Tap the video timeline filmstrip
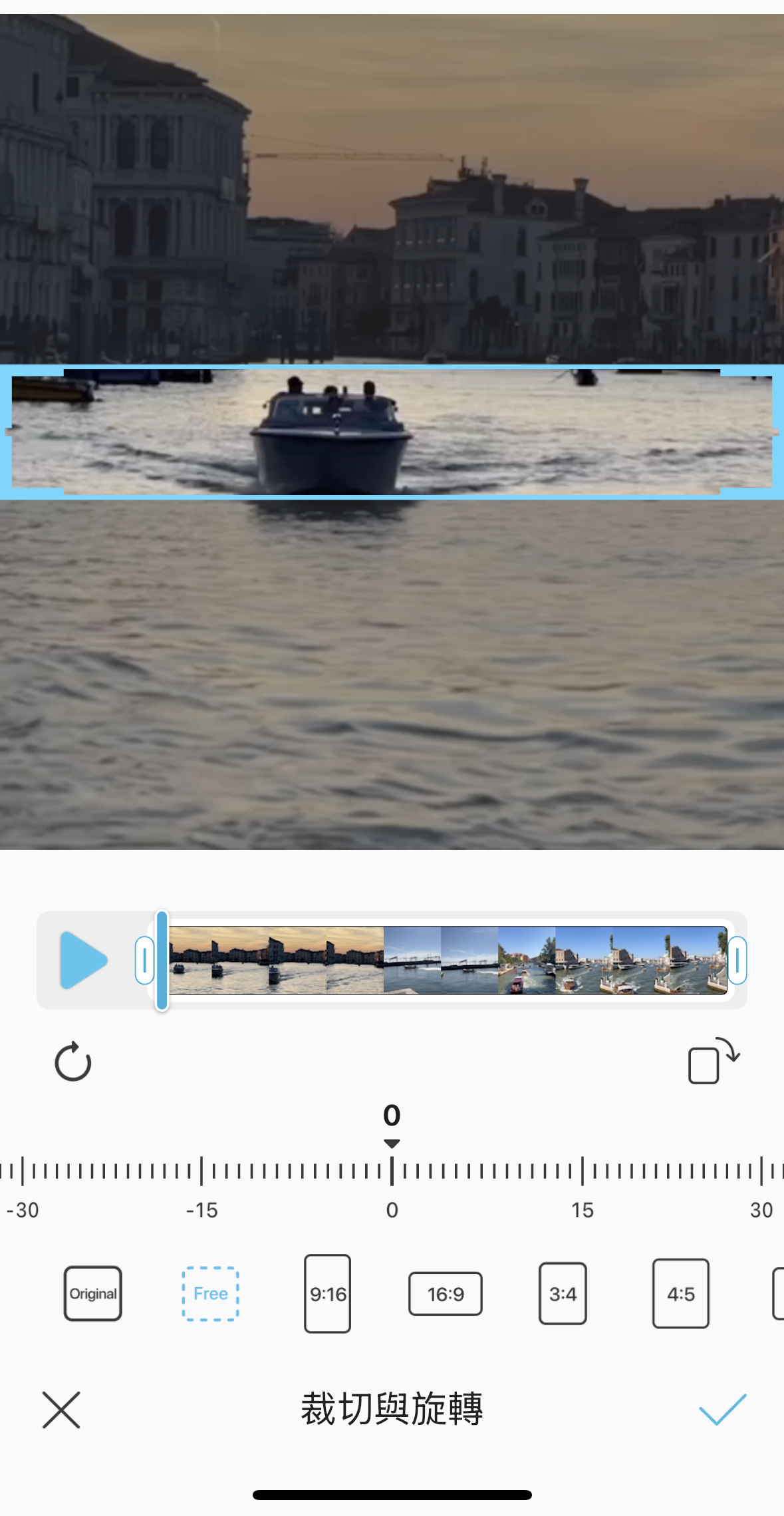The height and width of the screenshot is (1516, 784). click(447, 961)
